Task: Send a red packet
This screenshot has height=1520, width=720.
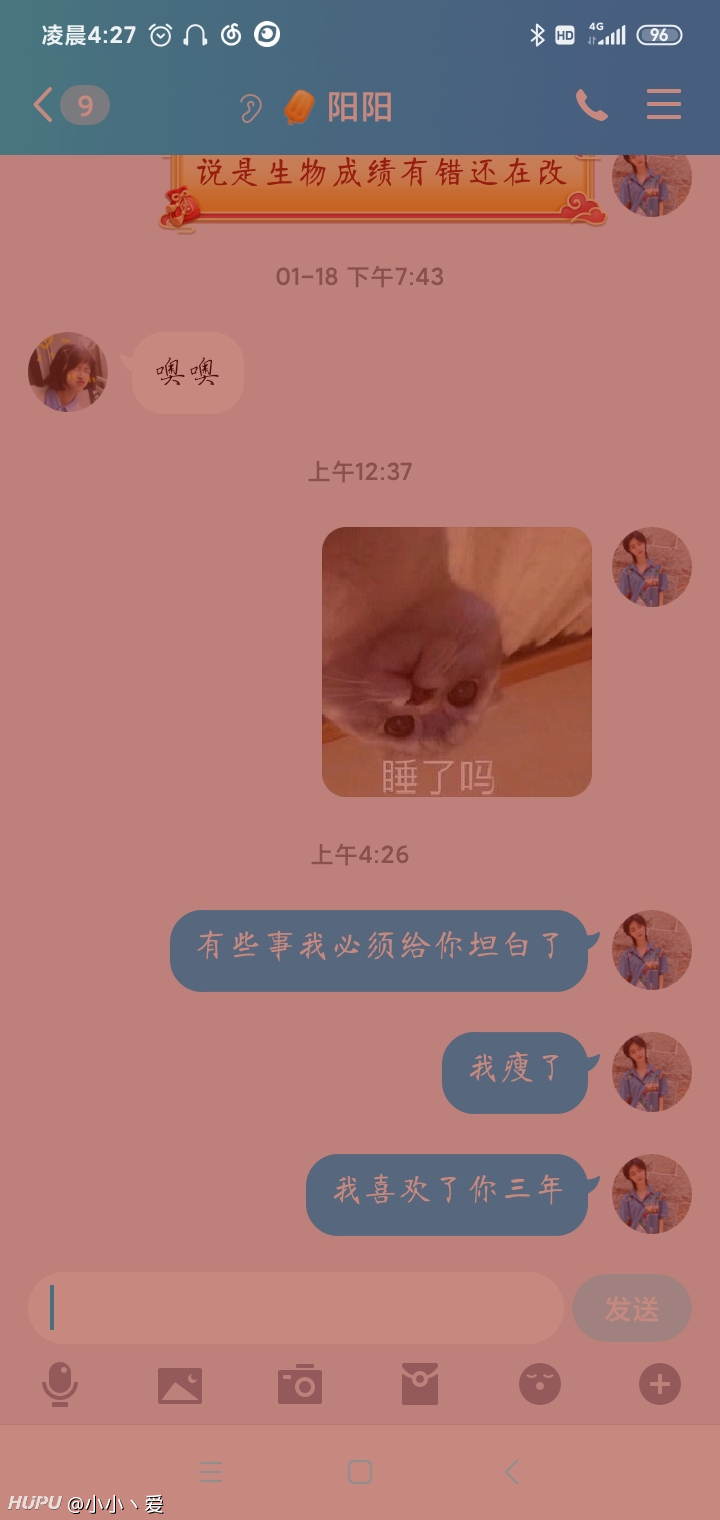Action: 420,1385
